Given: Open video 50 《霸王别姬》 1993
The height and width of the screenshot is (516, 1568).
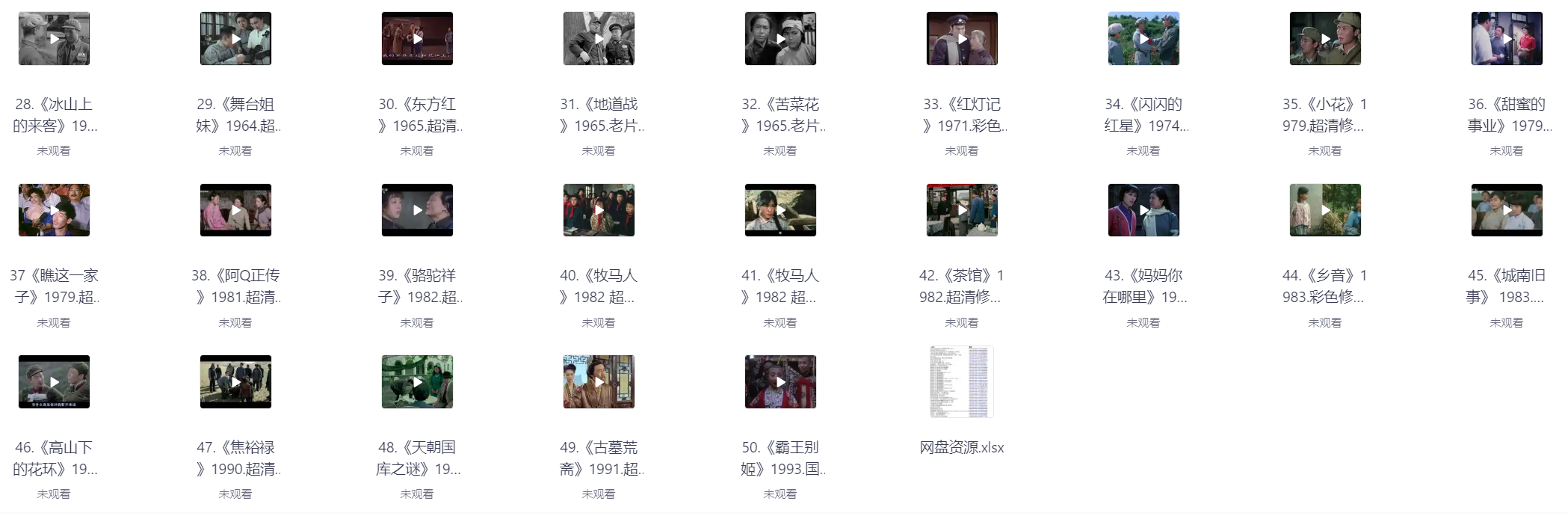Looking at the screenshot, I should click(780, 382).
